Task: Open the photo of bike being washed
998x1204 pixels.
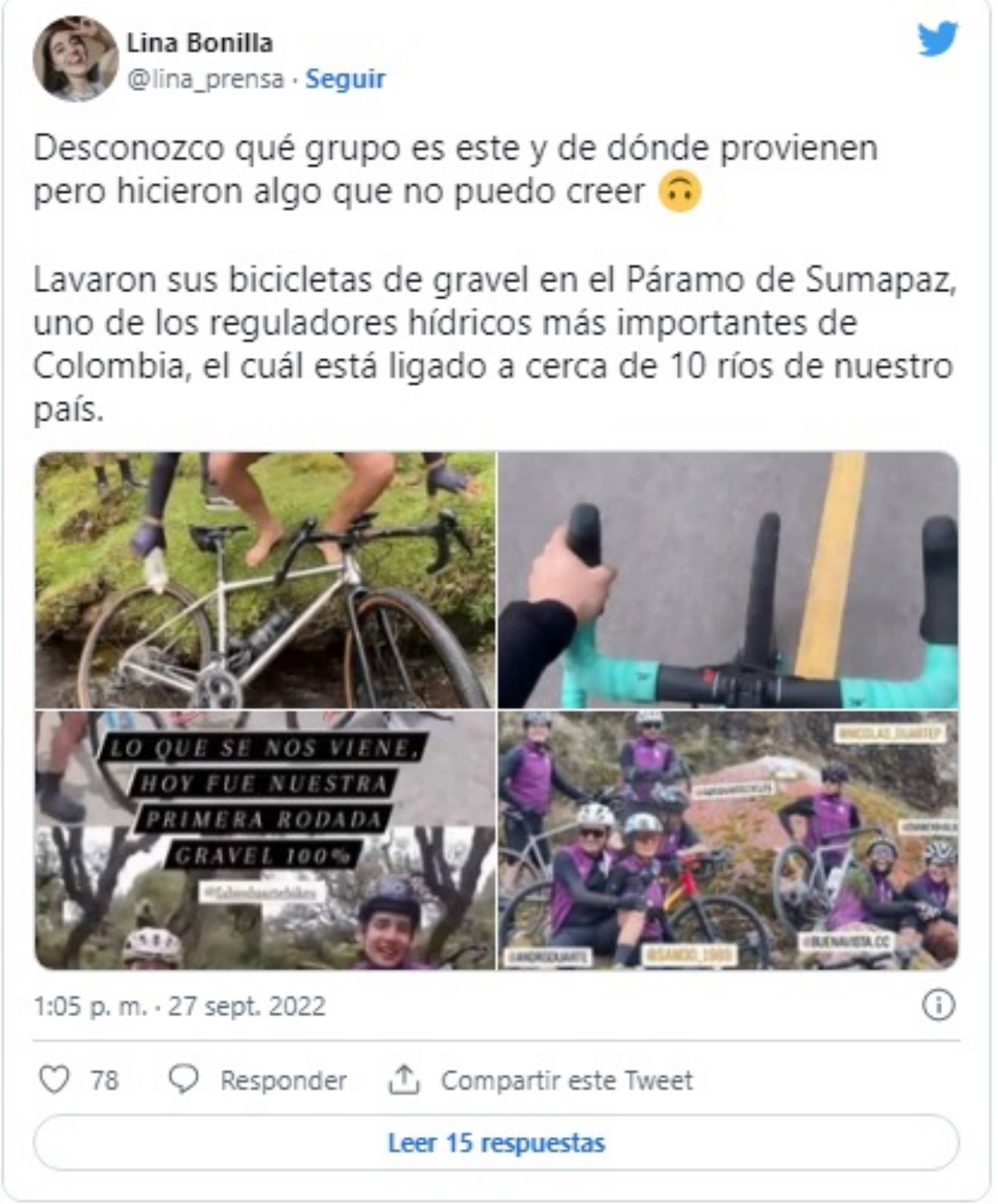Action: pos(265,579)
